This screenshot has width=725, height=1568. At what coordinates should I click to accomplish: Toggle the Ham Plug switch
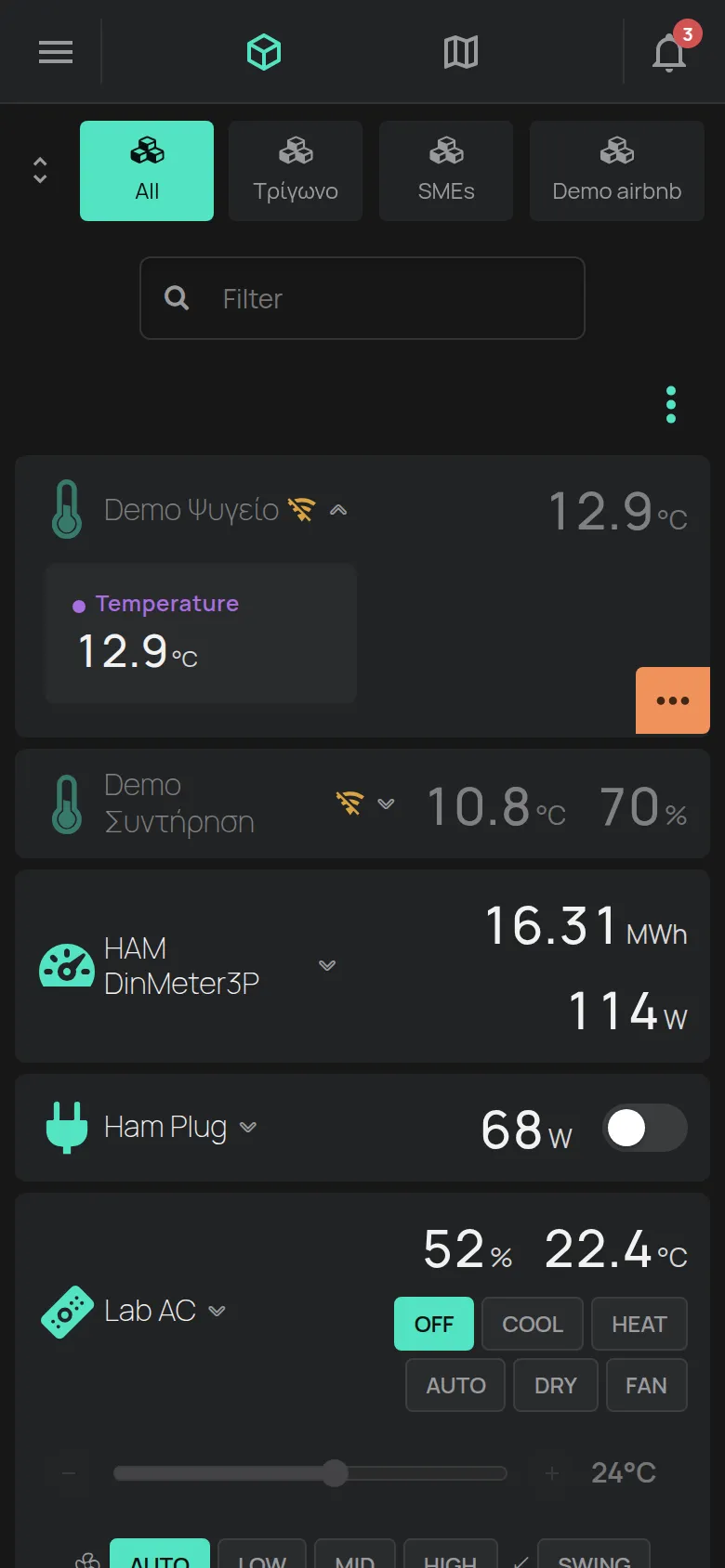coord(645,1128)
